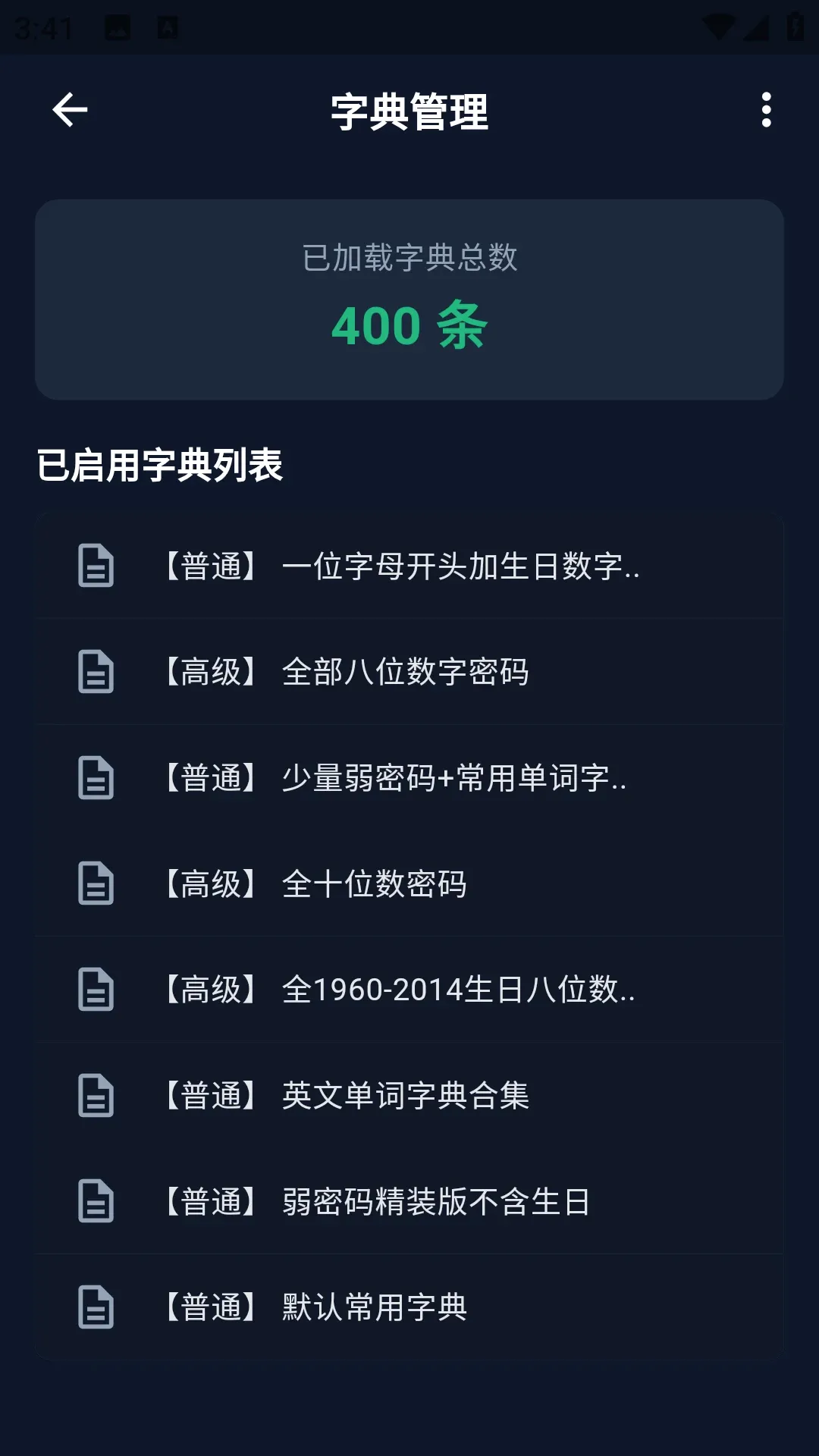
Task: Go back using the arrow icon
Action: (x=70, y=110)
